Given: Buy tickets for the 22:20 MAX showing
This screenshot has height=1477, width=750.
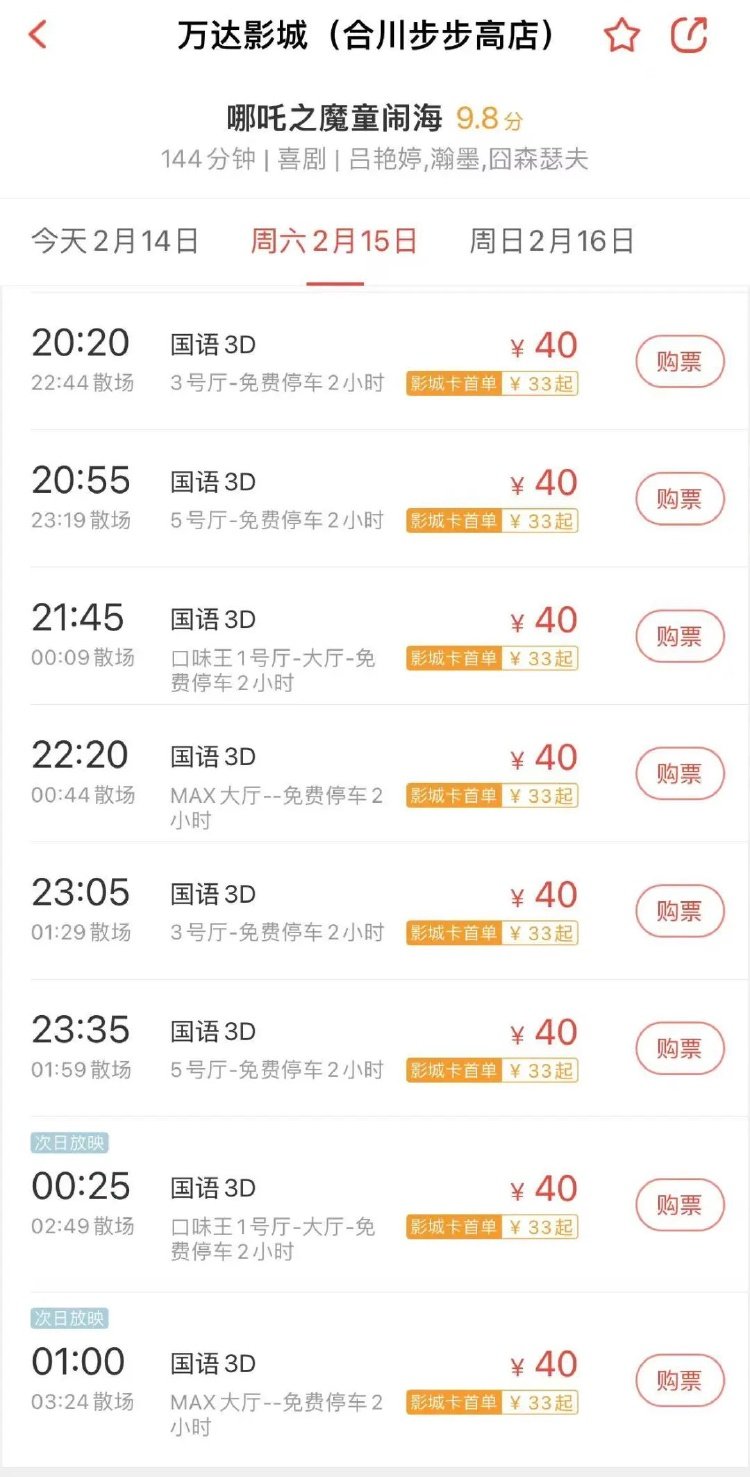Looking at the screenshot, I should [x=680, y=773].
